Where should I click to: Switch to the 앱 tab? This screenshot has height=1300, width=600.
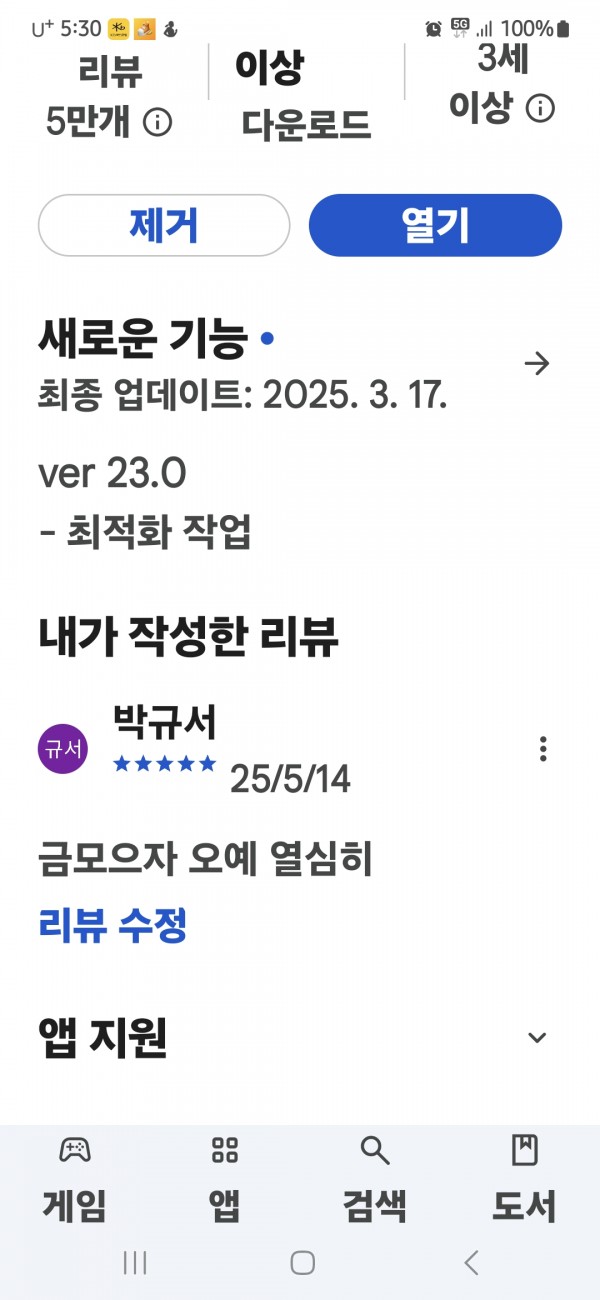[225, 1179]
